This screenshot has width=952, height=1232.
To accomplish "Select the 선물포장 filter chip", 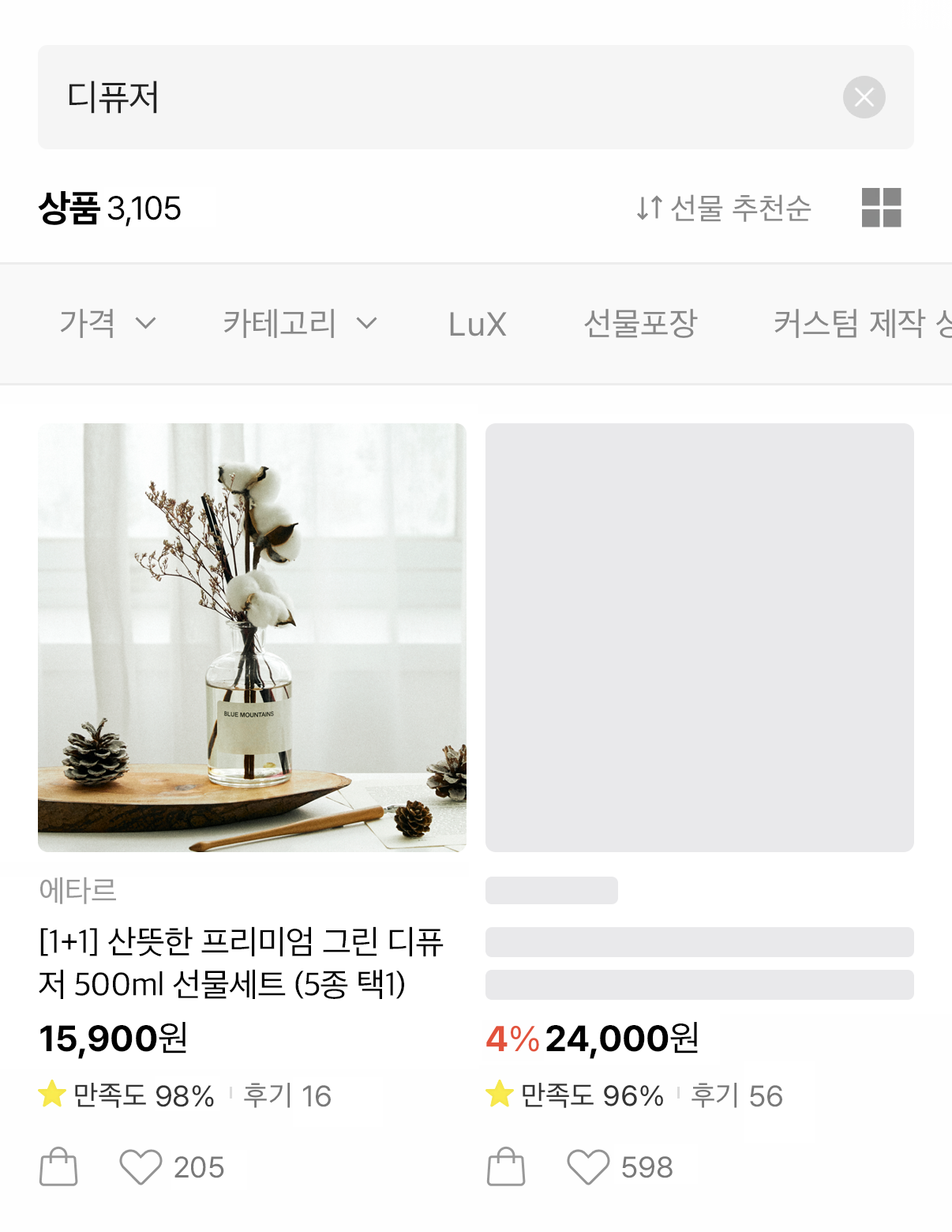I will click(x=639, y=324).
